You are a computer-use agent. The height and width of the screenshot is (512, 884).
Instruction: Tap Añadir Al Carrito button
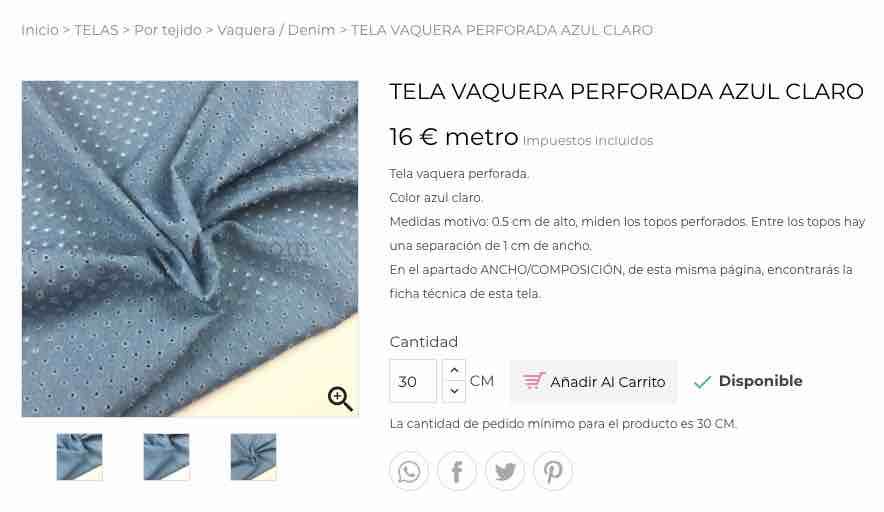click(x=594, y=382)
